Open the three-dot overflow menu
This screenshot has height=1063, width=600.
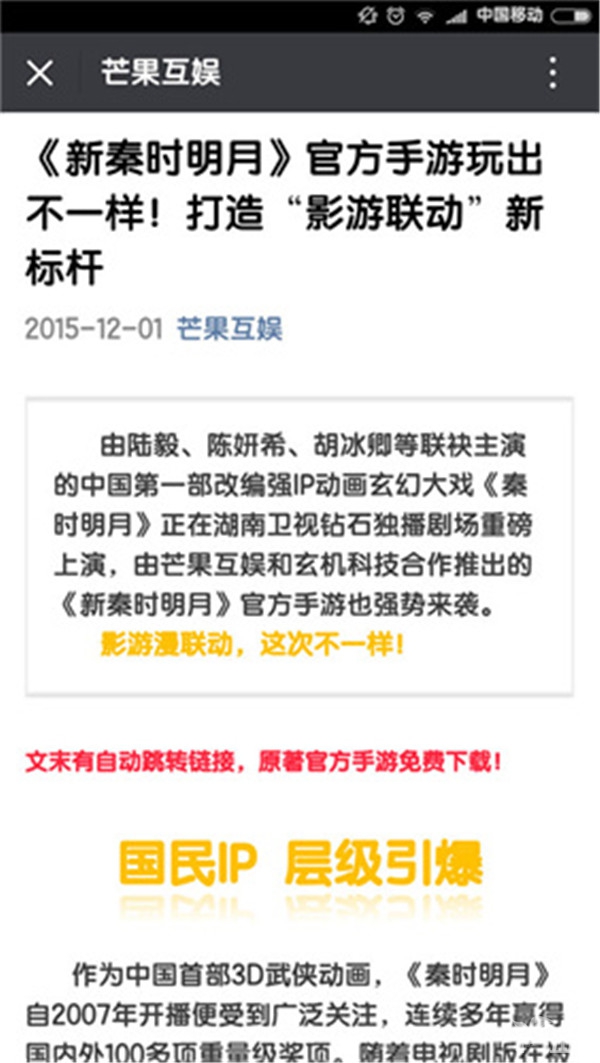(x=552, y=73)
